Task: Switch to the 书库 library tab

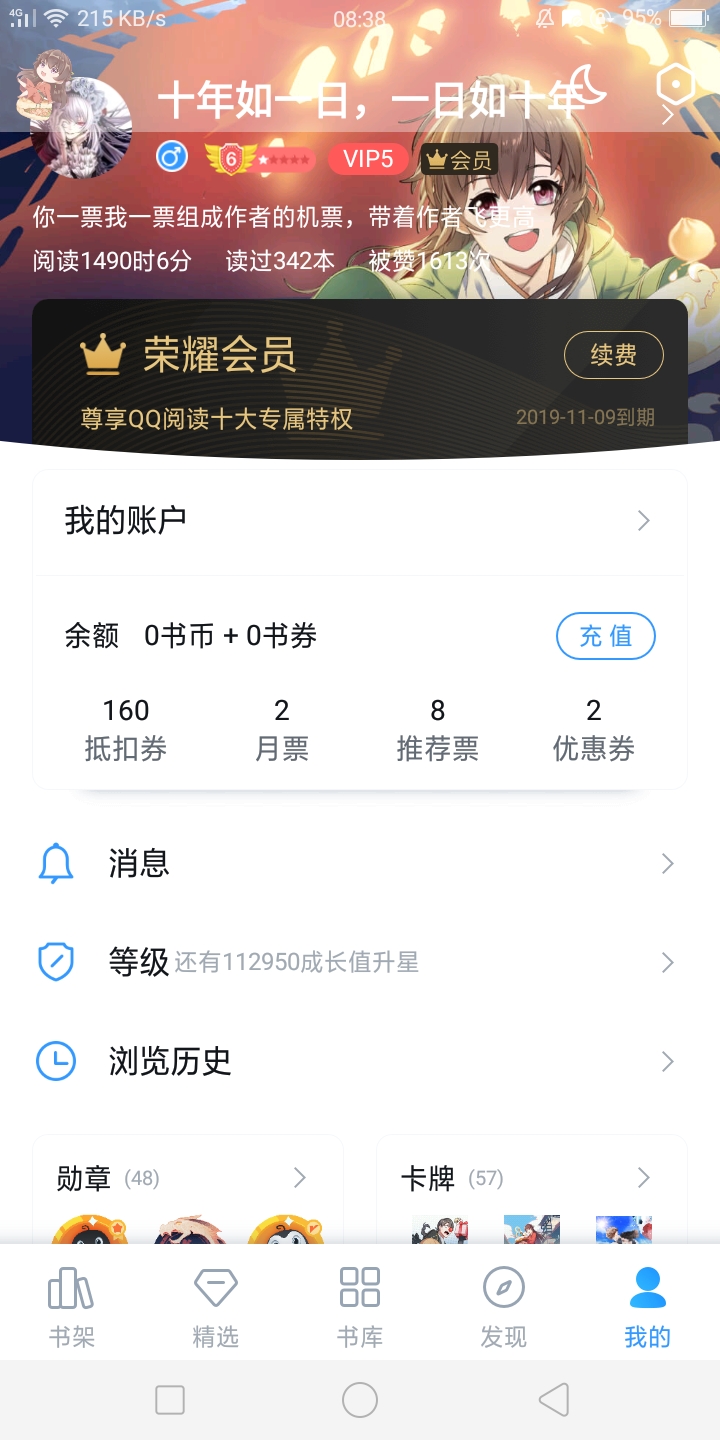Action: [x=360, y=1305]
